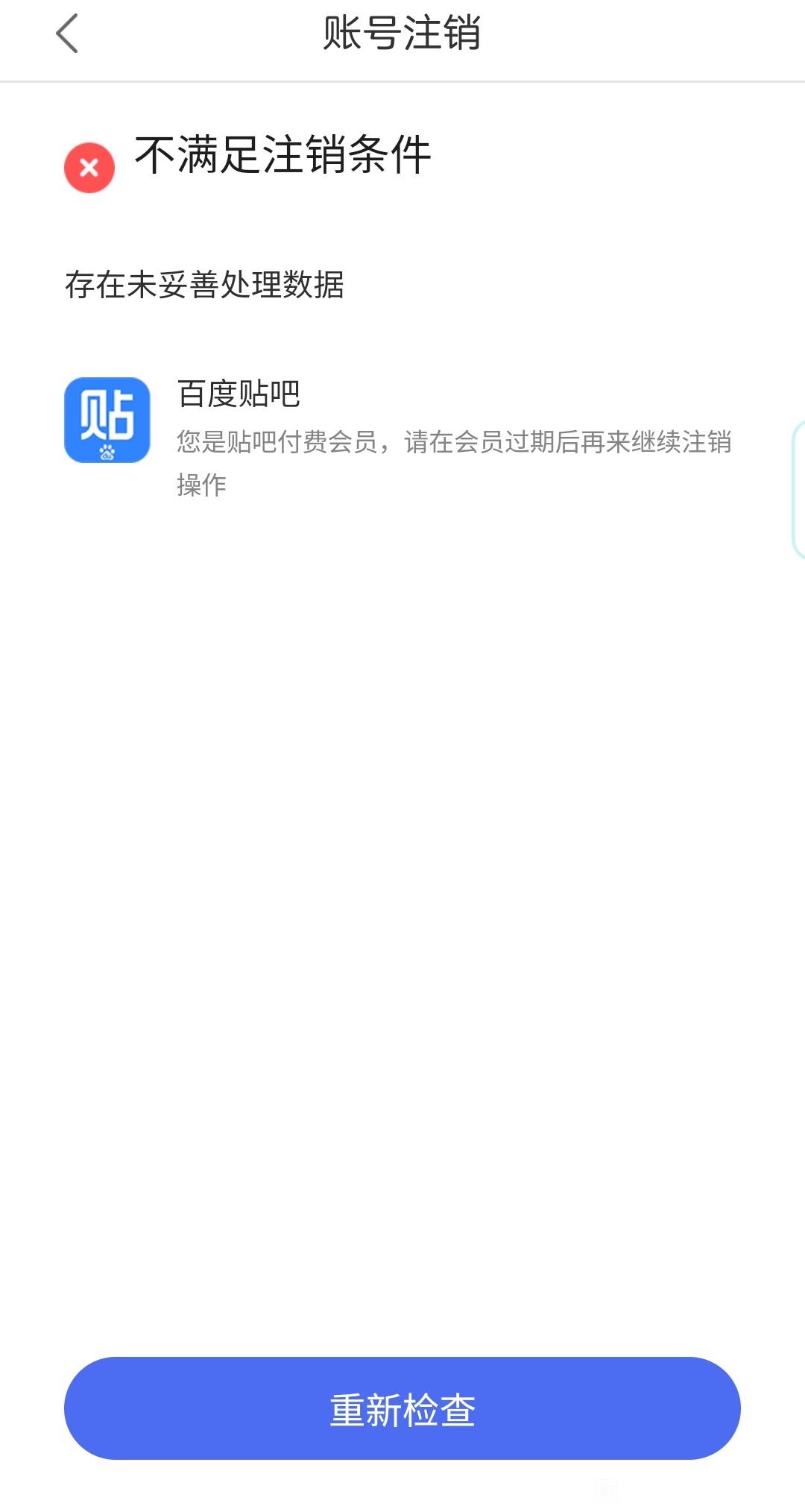The height and width of the screenshot is (1512, 805).
Task: Go back from account cancellation page
Action: click(x=67, y=34)
